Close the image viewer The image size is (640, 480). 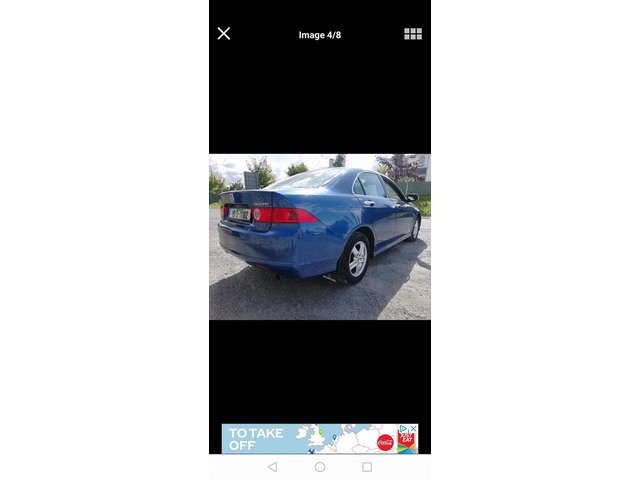[224, 33]
